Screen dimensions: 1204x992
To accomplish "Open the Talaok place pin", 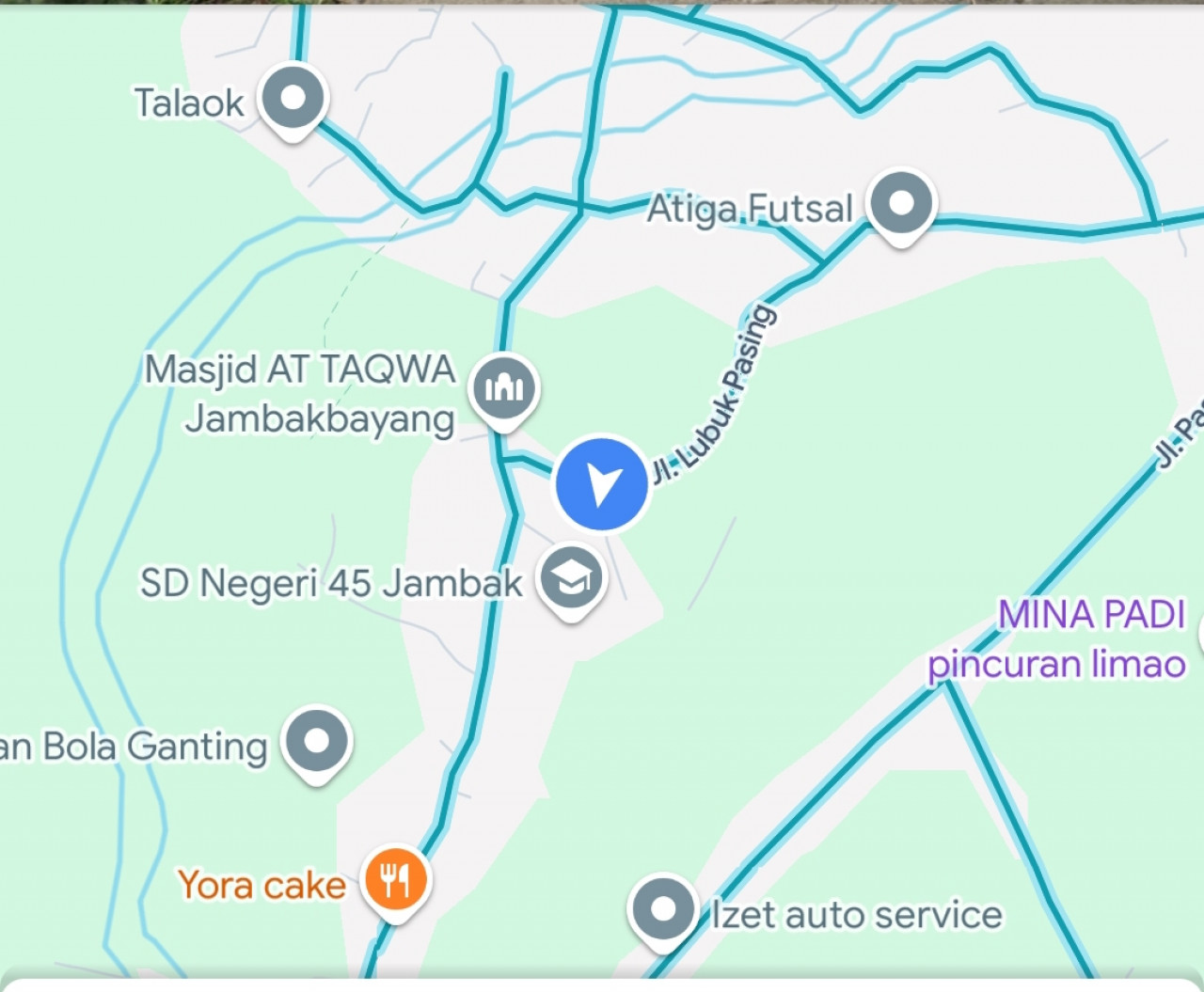I will pos(293,98).
